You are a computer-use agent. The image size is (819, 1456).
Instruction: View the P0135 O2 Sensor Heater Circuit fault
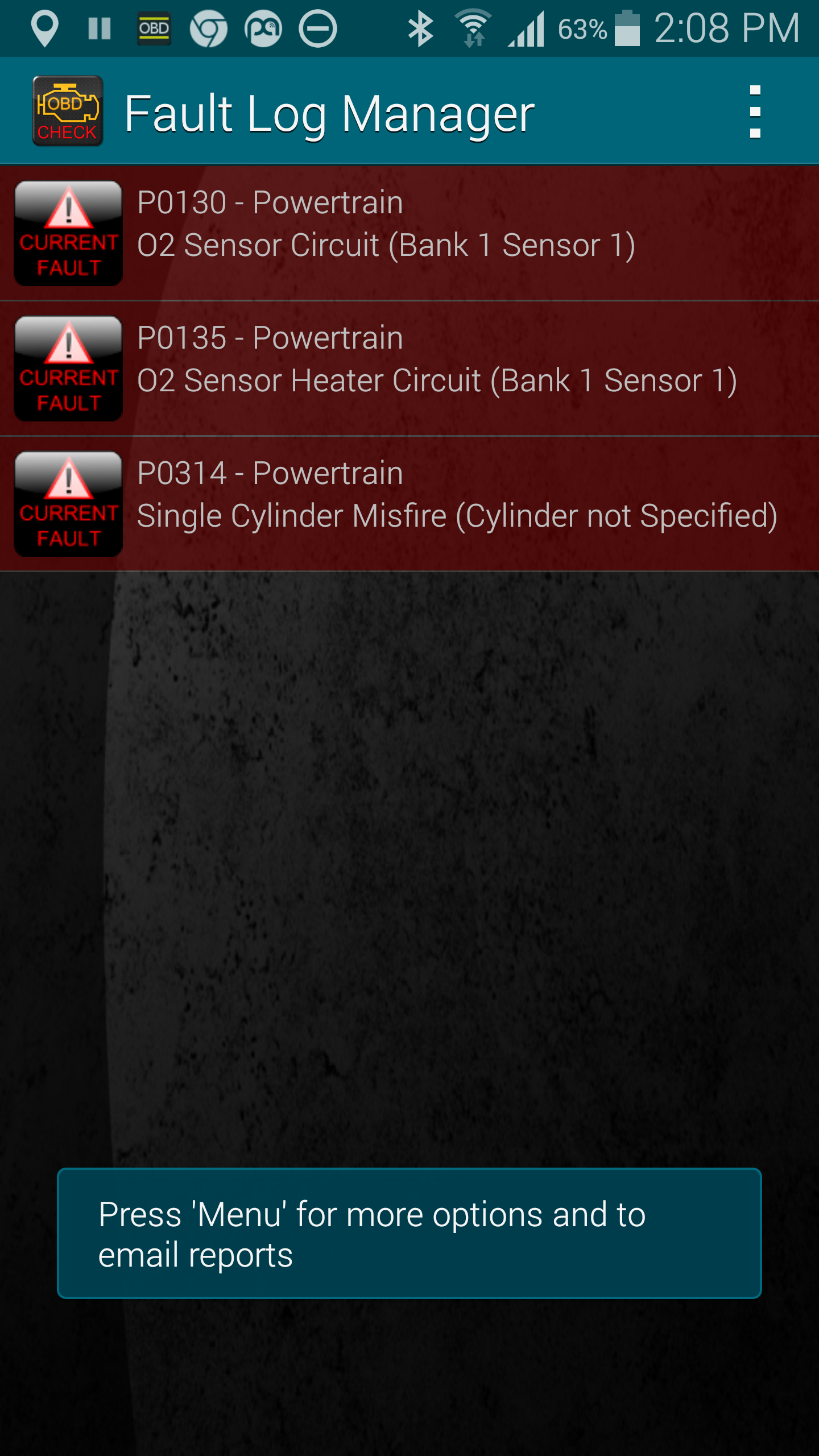(409, 369)
